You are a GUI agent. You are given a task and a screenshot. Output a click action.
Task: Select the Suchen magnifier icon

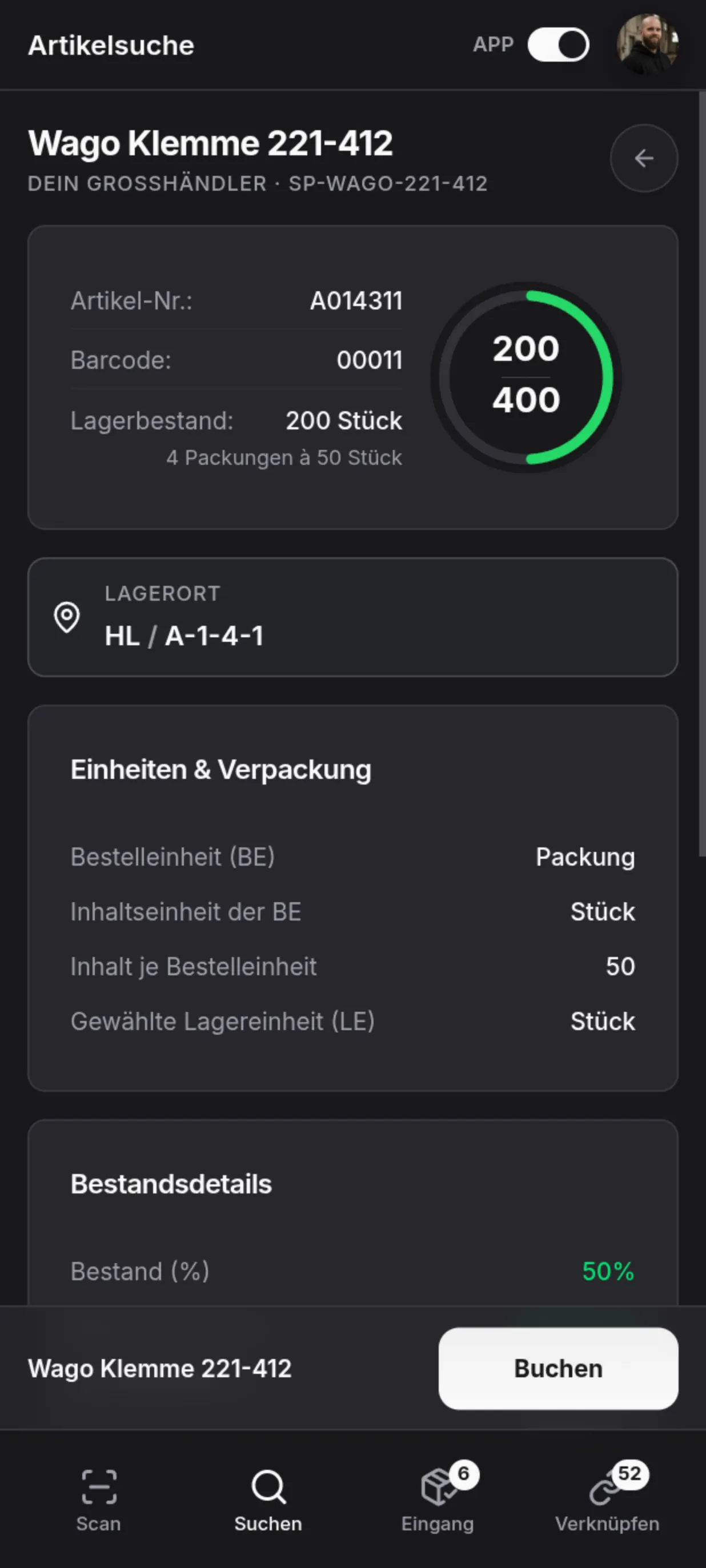(267, 1486)
